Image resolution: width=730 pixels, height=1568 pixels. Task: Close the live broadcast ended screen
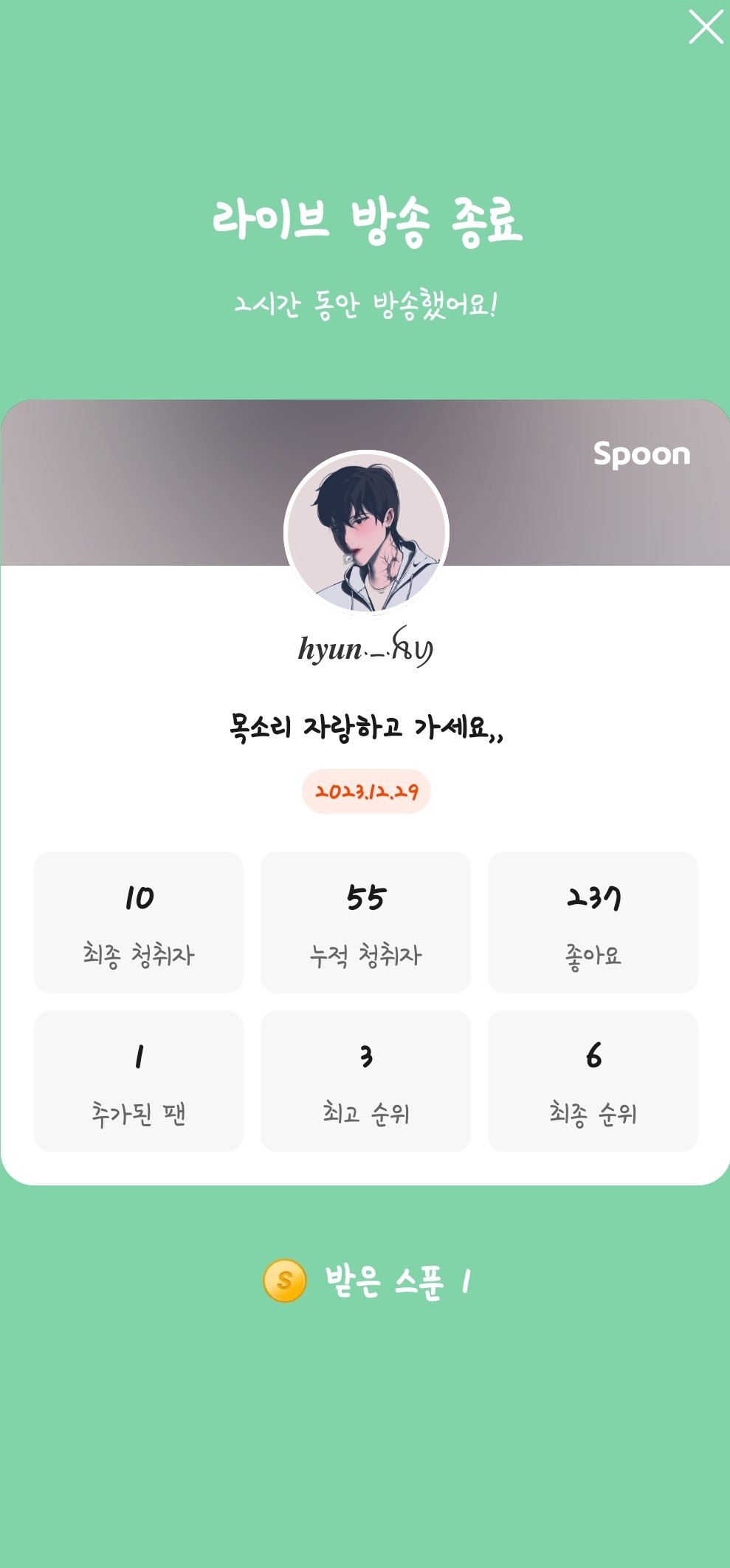point(705,27)
